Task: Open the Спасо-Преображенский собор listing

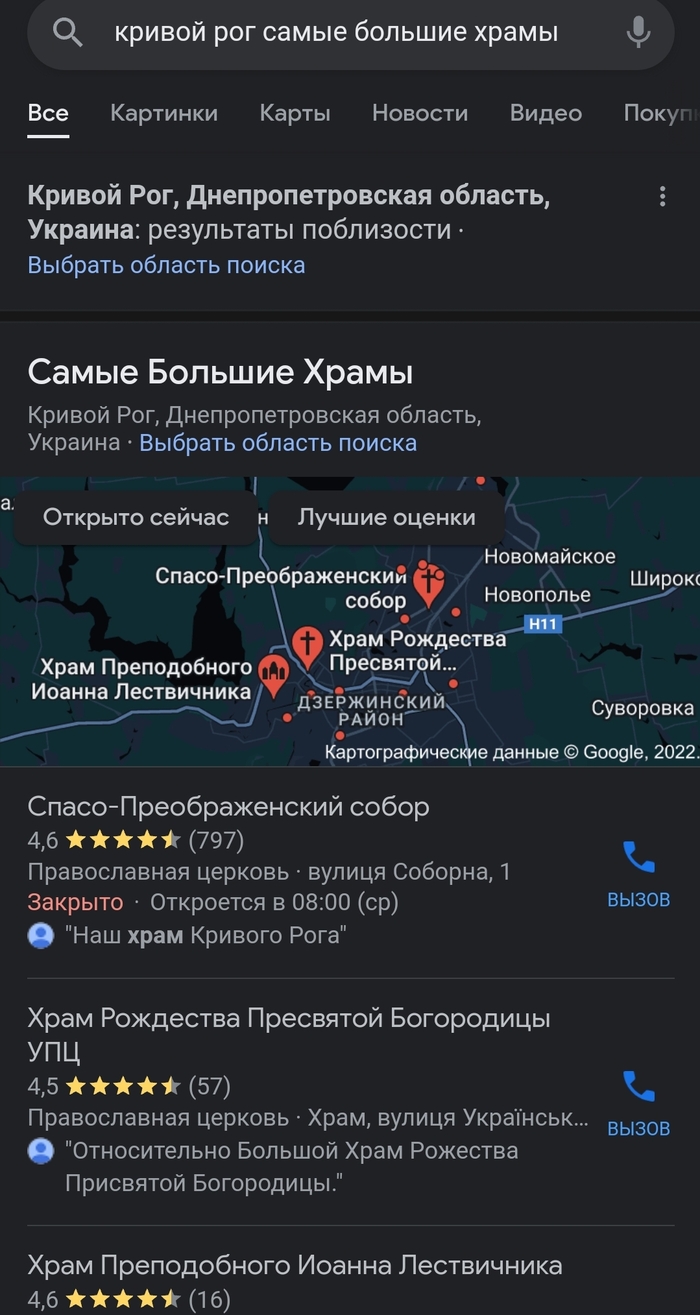Action: point(228,807)
